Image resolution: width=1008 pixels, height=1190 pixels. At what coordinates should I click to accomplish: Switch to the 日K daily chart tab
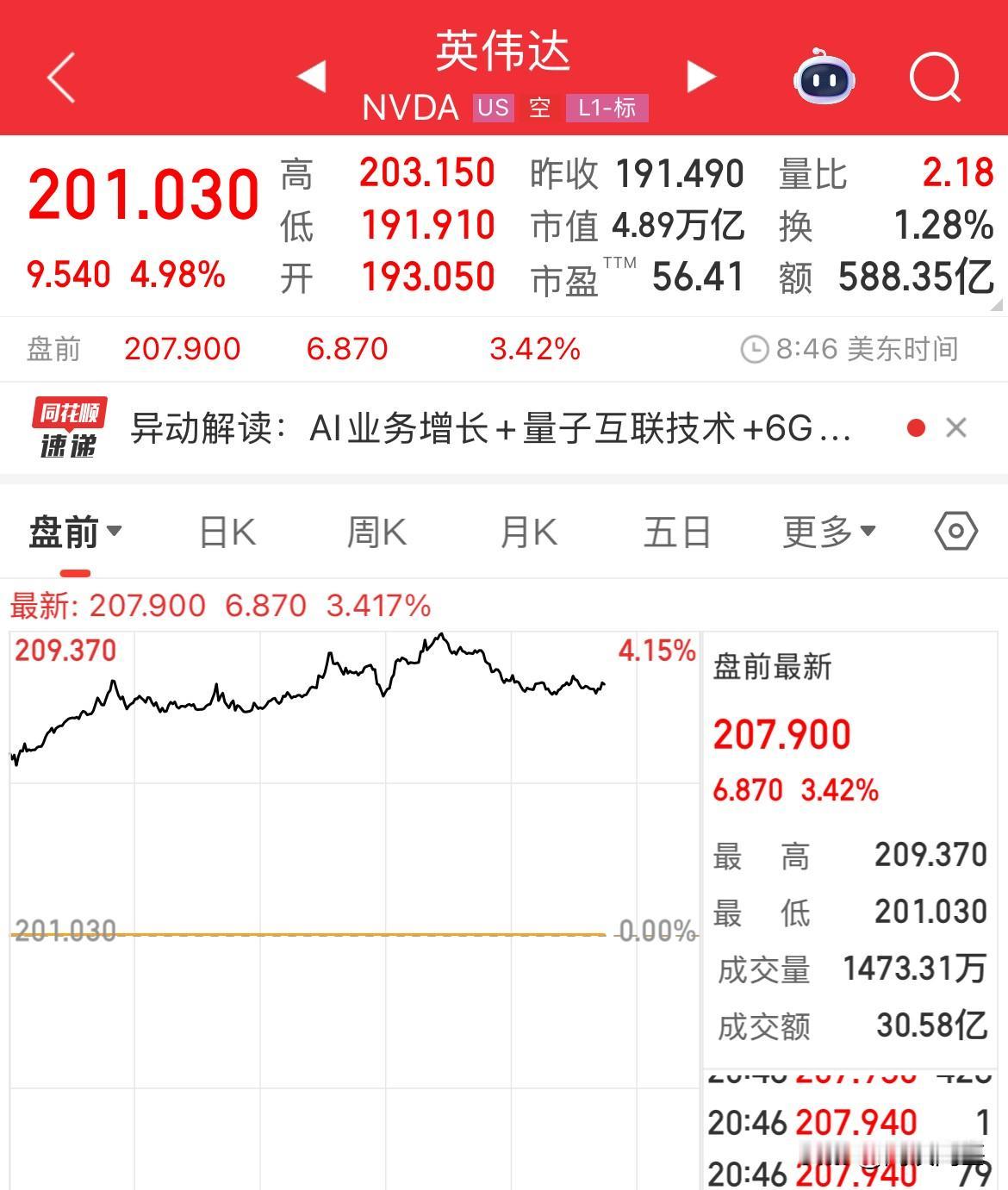(x=227, y=532)
